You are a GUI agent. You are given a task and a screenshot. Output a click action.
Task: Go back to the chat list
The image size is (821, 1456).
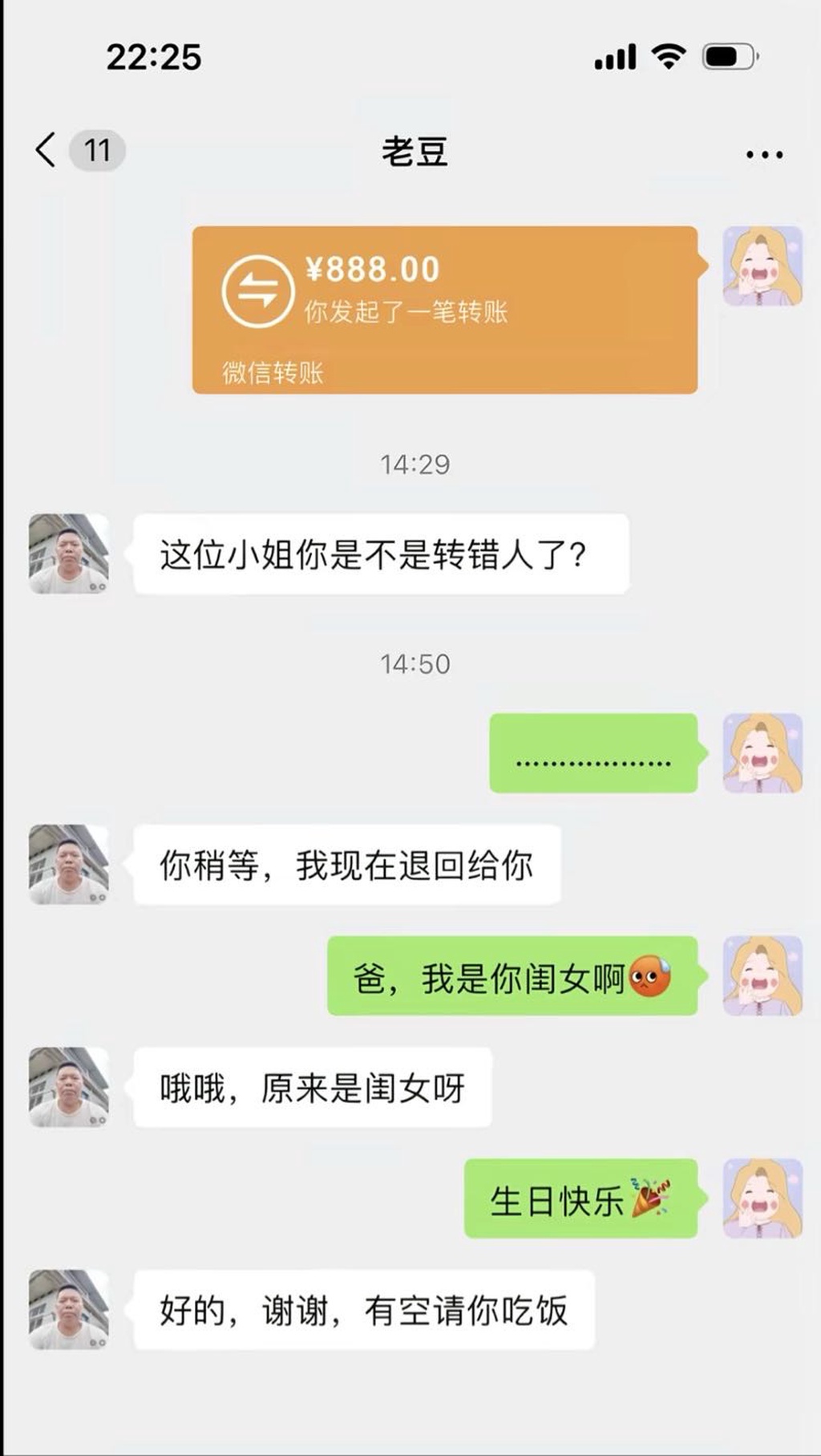coord(47,150)
